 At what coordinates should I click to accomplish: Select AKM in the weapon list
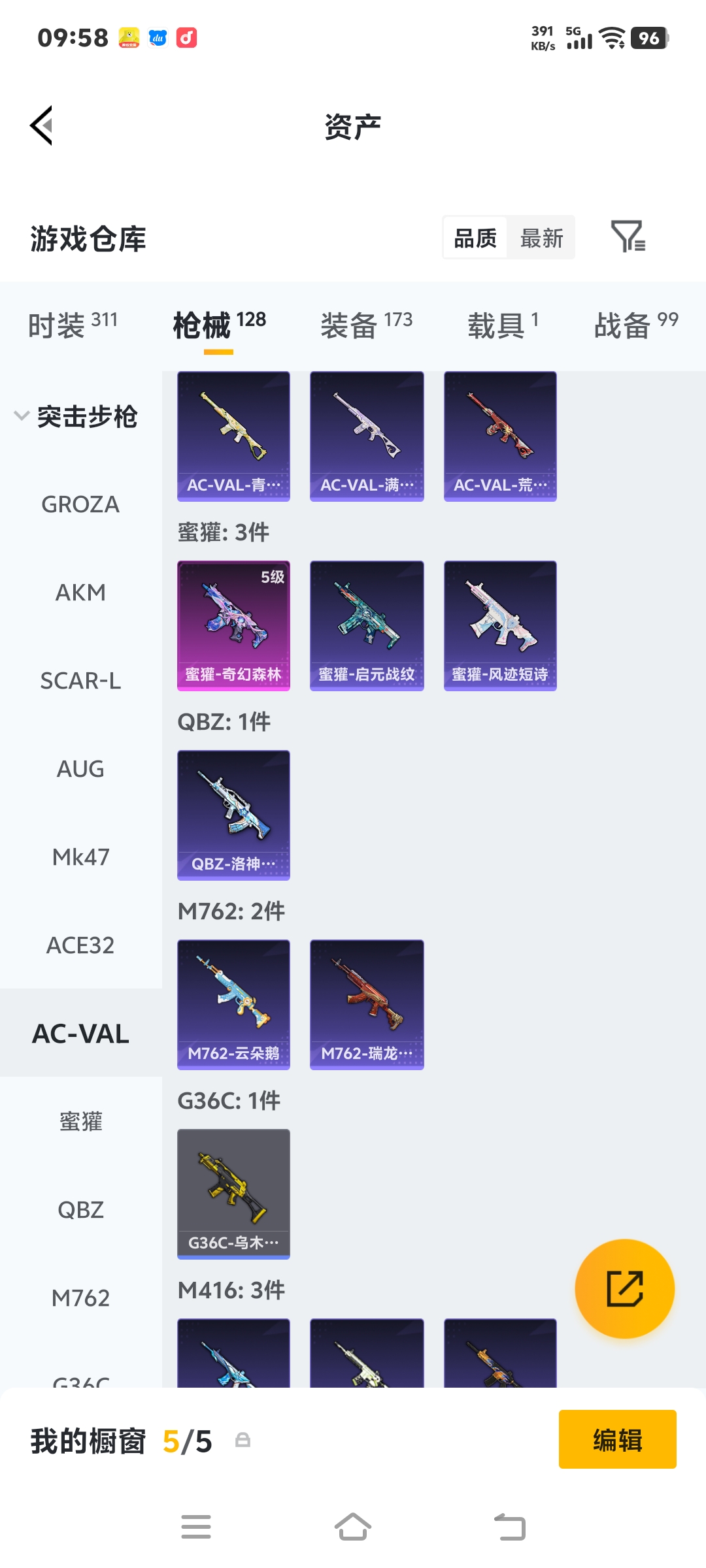click(80, 593)
